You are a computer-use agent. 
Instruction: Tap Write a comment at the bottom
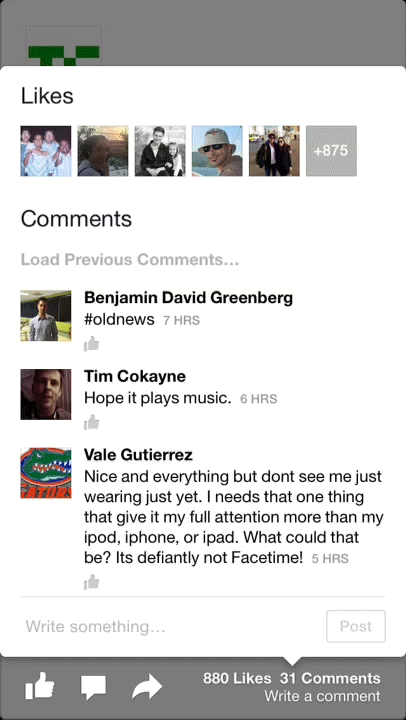tap(322, 696)
